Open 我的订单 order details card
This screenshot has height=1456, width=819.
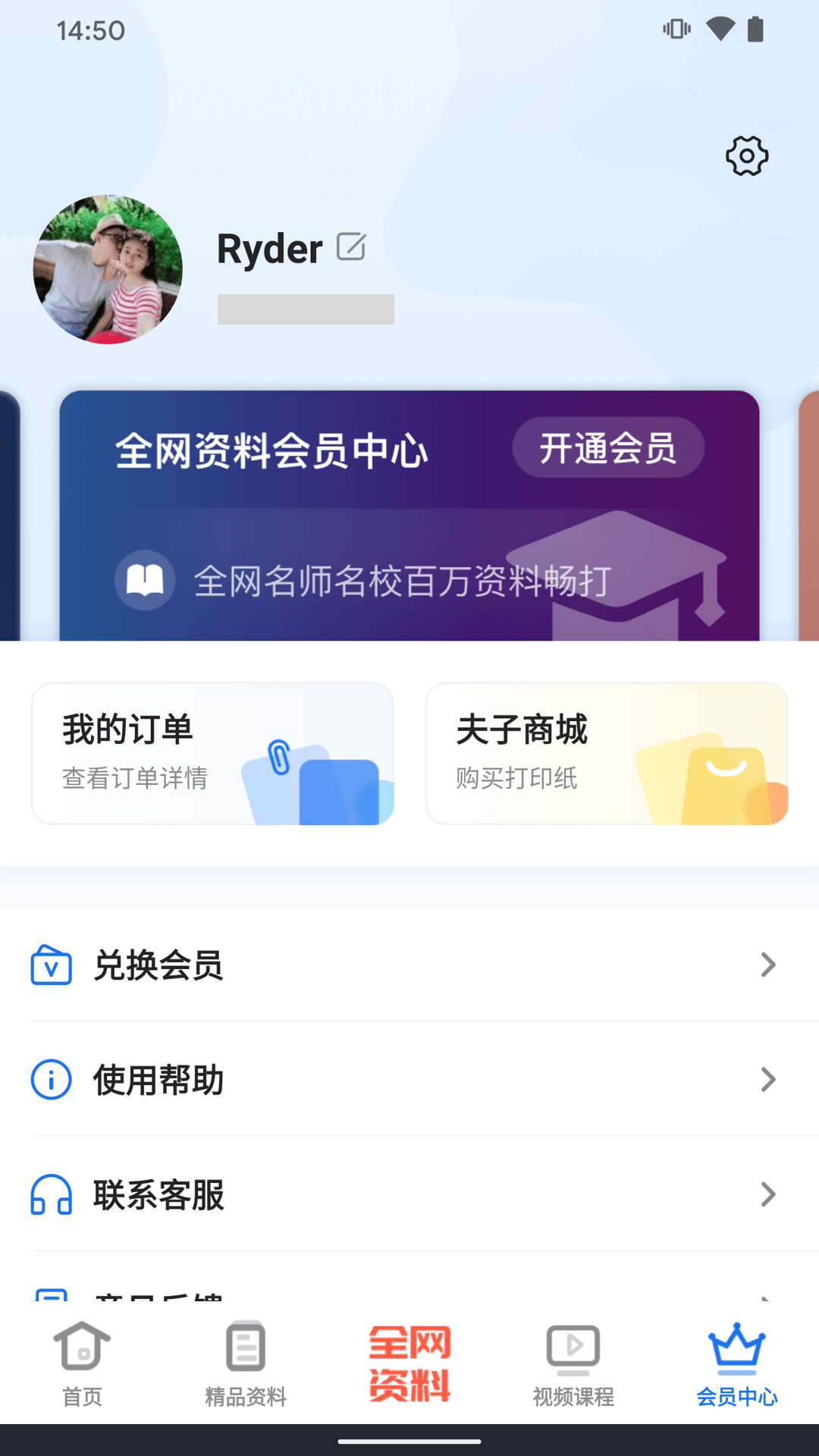[212, 753]
